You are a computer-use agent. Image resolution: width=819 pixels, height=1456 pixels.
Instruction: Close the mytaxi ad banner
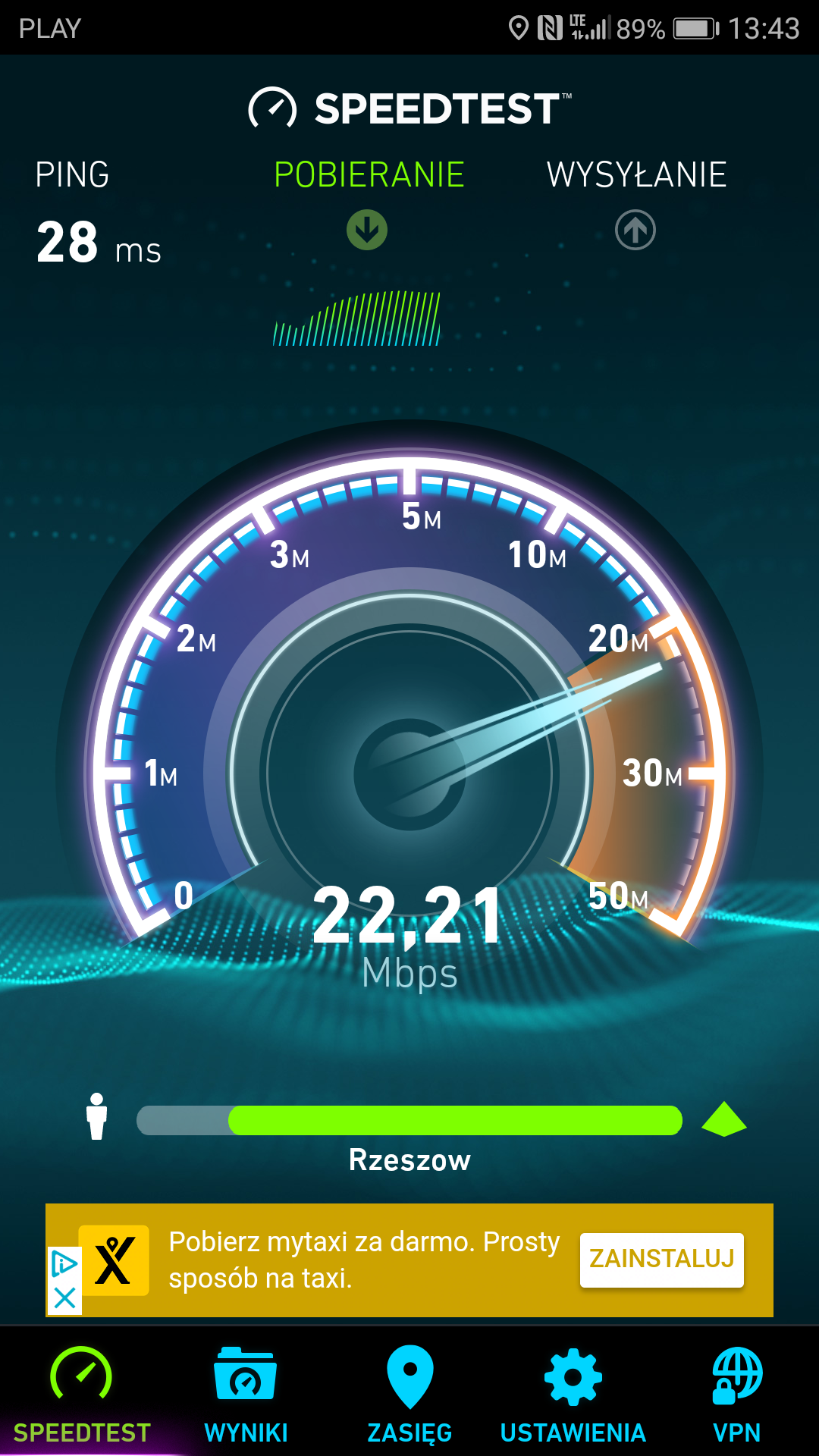[x=65, y=1298]
